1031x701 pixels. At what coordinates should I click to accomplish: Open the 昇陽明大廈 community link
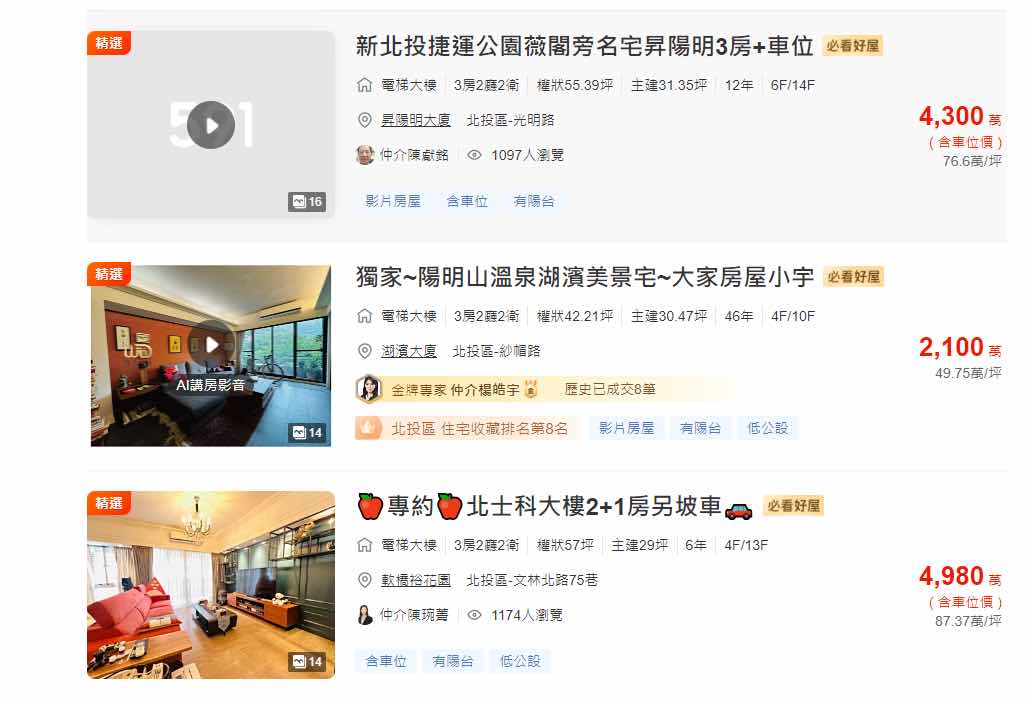pyautogui.click(x=415, y=120)
